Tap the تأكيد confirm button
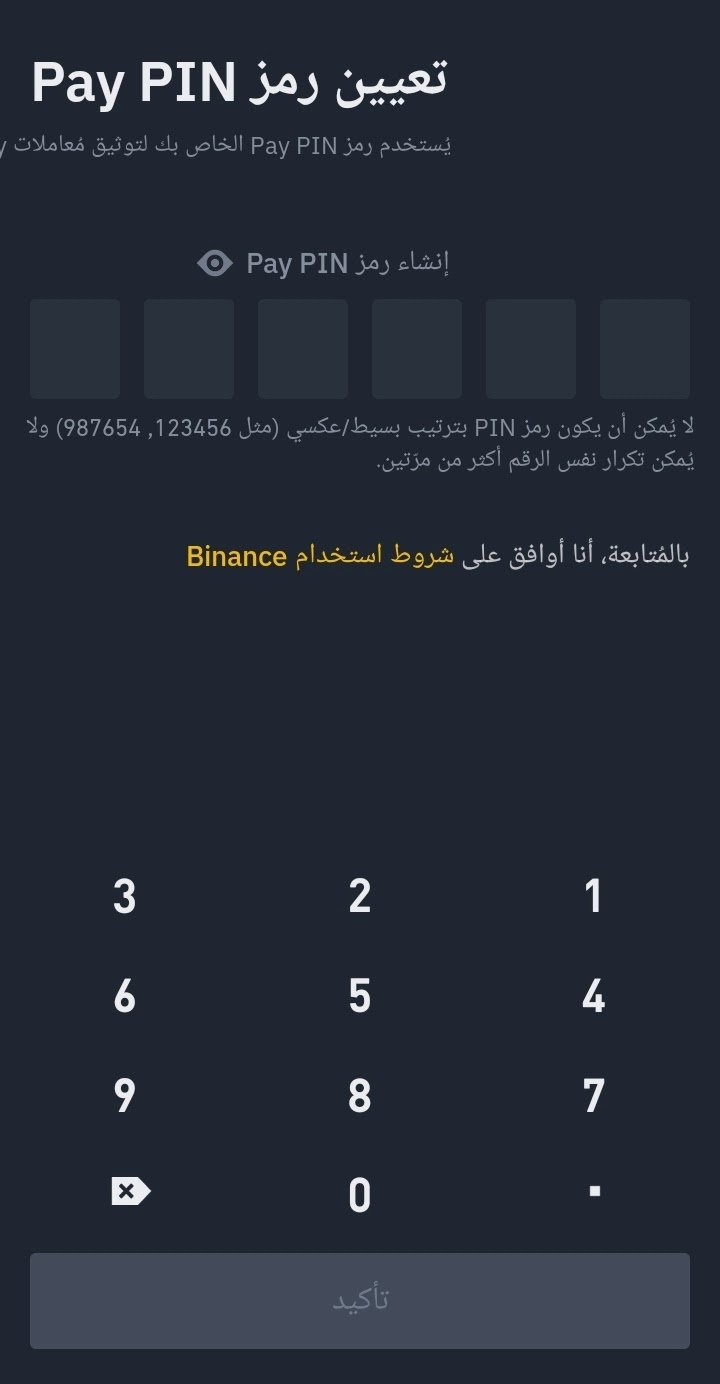Image resolution: width=720 pixels, height=1384 pixels. pos(360,1300)
